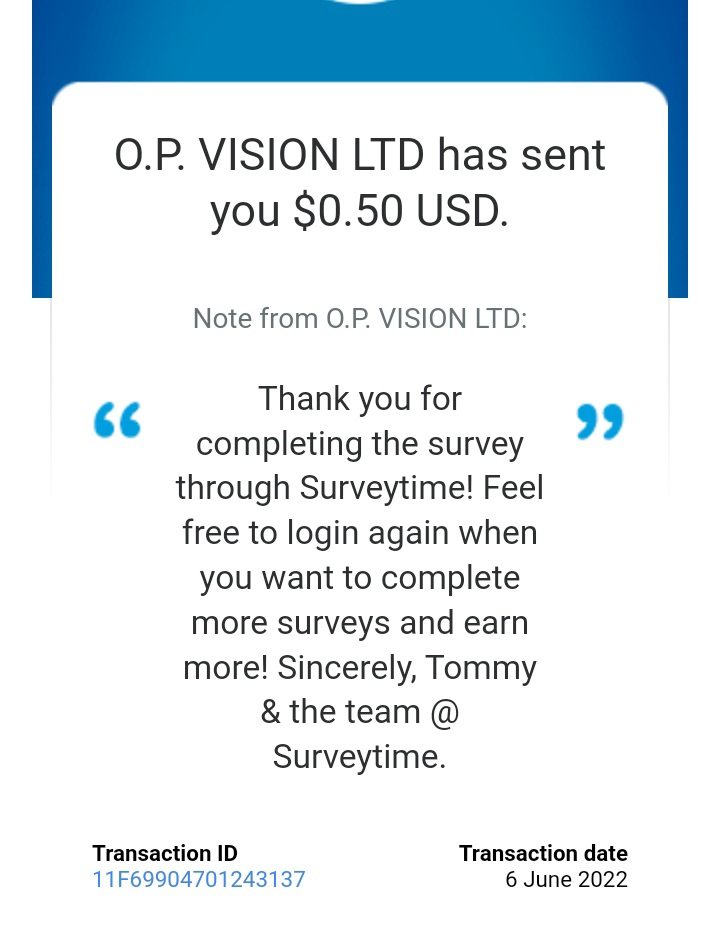Open transaction ID 11F69904701243137 link
This screenshot has height=944, width=720.
(x=199, y=880)
